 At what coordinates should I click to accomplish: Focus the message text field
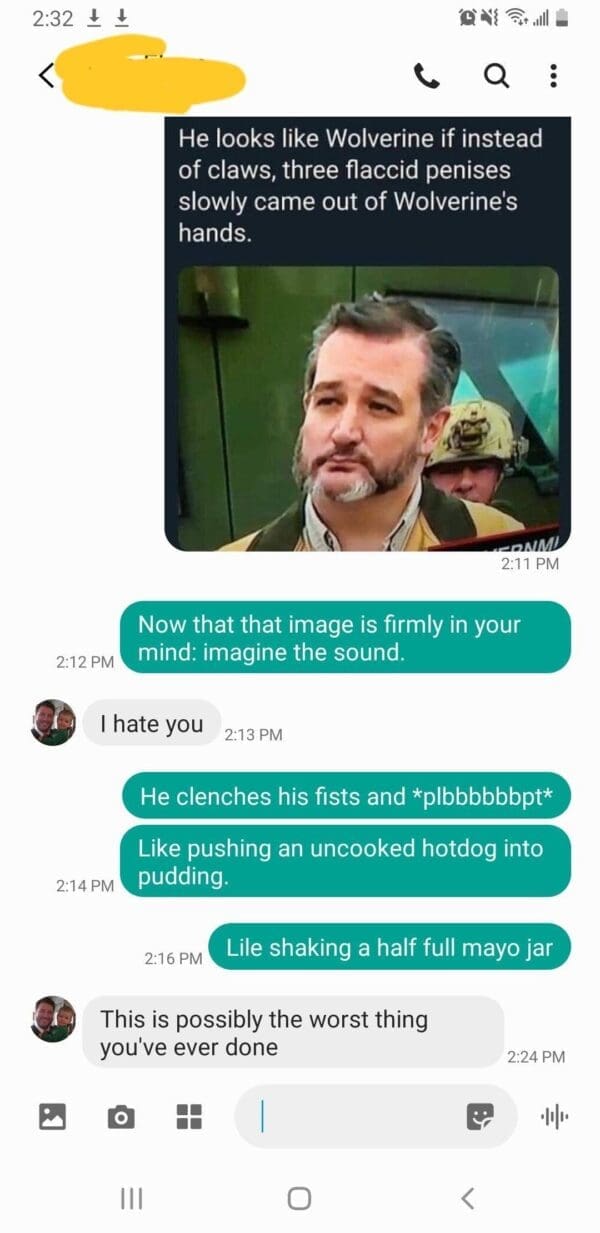click(350, 1116)
